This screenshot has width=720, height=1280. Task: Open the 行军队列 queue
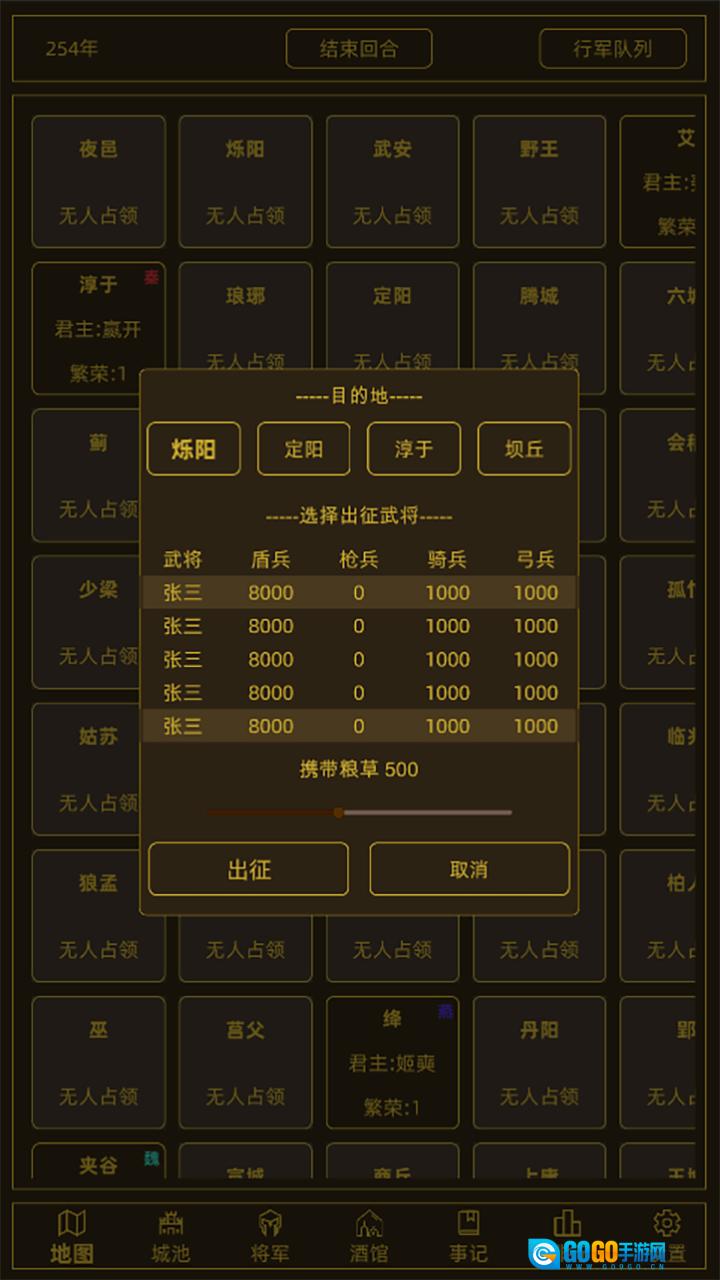point(612,49)
